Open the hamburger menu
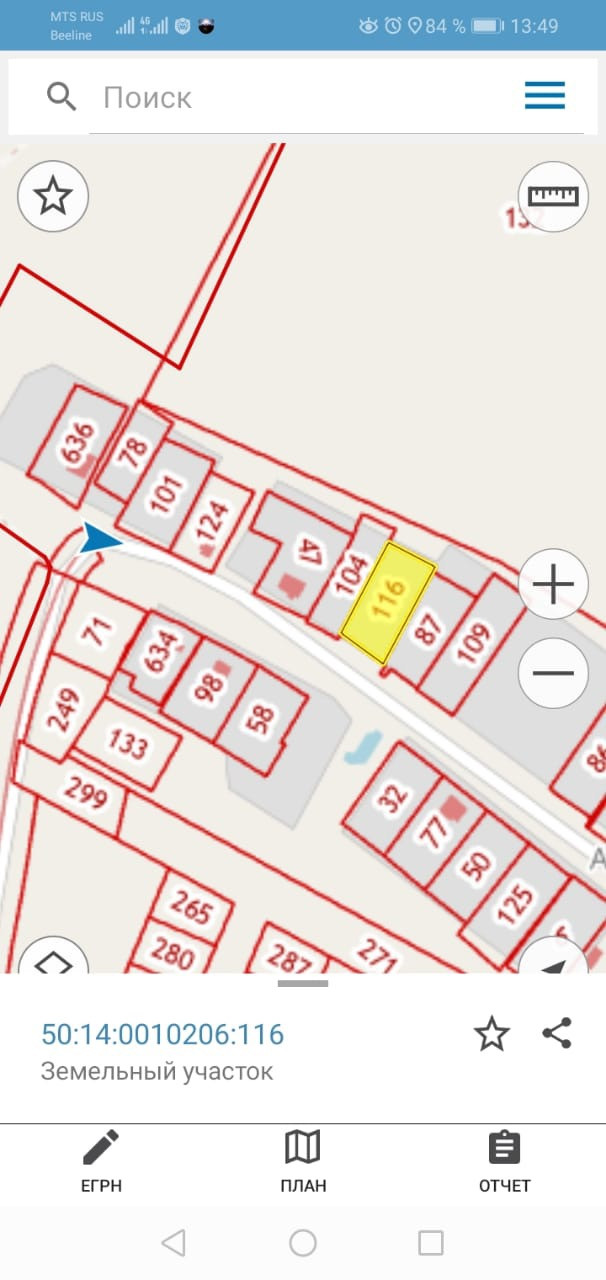Screen dimensions: 606x1280 [545, 96]
